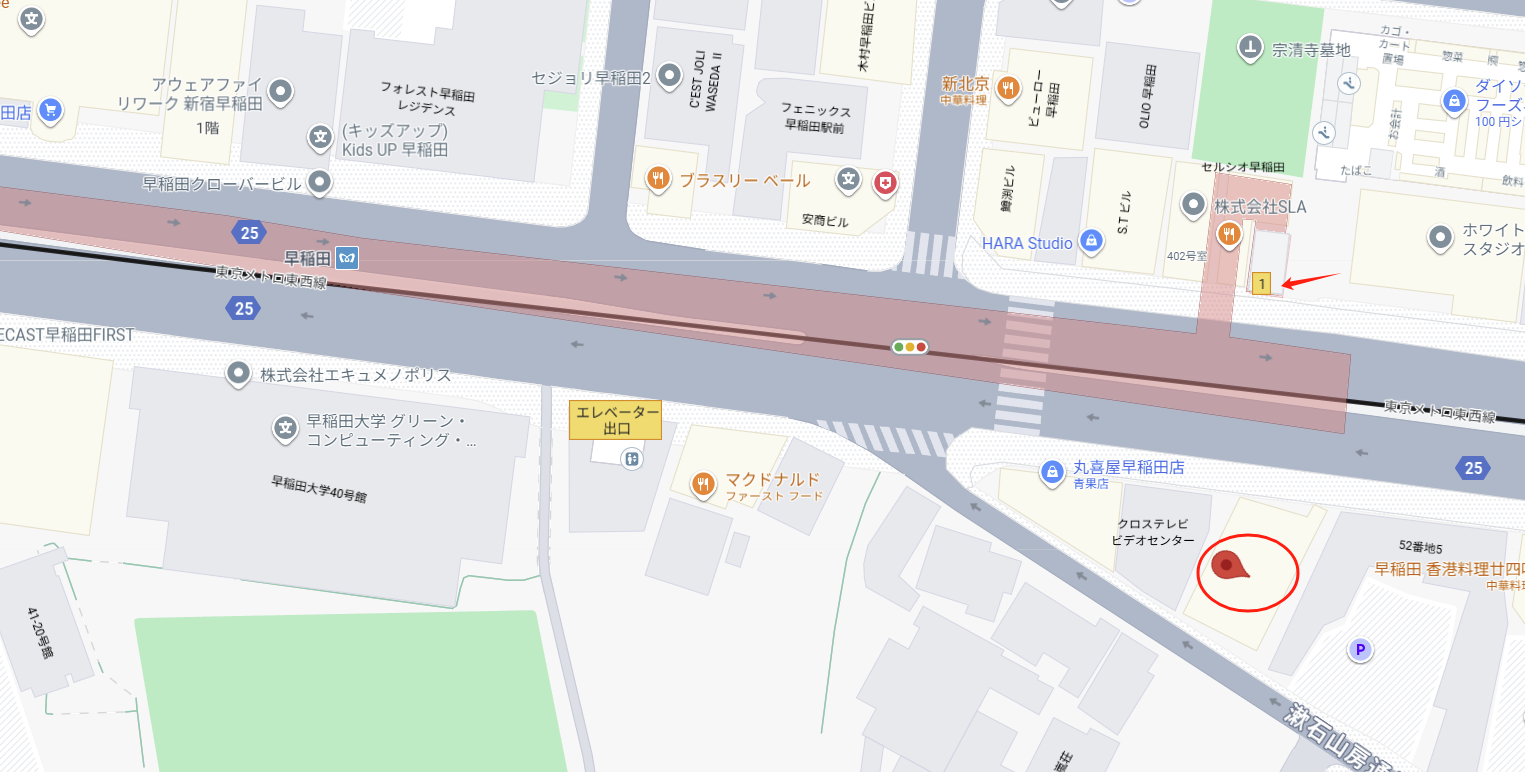Viewport: 1525px width, 772px height.
Task: Open the 株式会社エキュメノポリス place pin
Action: point(238,374)
